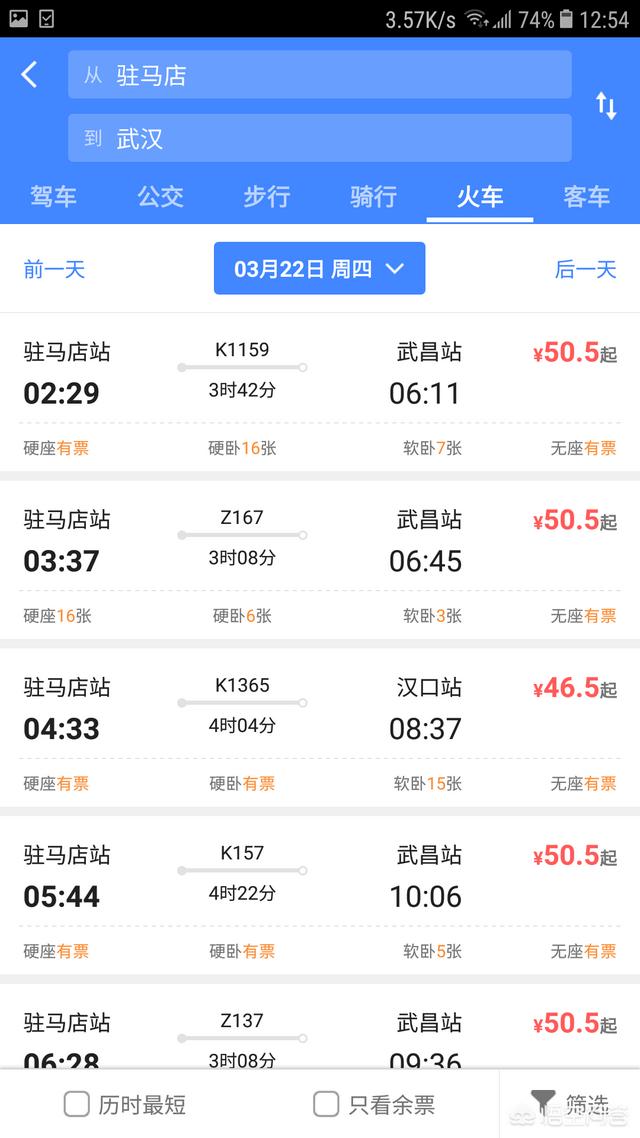Open the 筛选 filter options
Image resolution: width=640 pixels, height=1138 pixels.
pos(570,1104)
